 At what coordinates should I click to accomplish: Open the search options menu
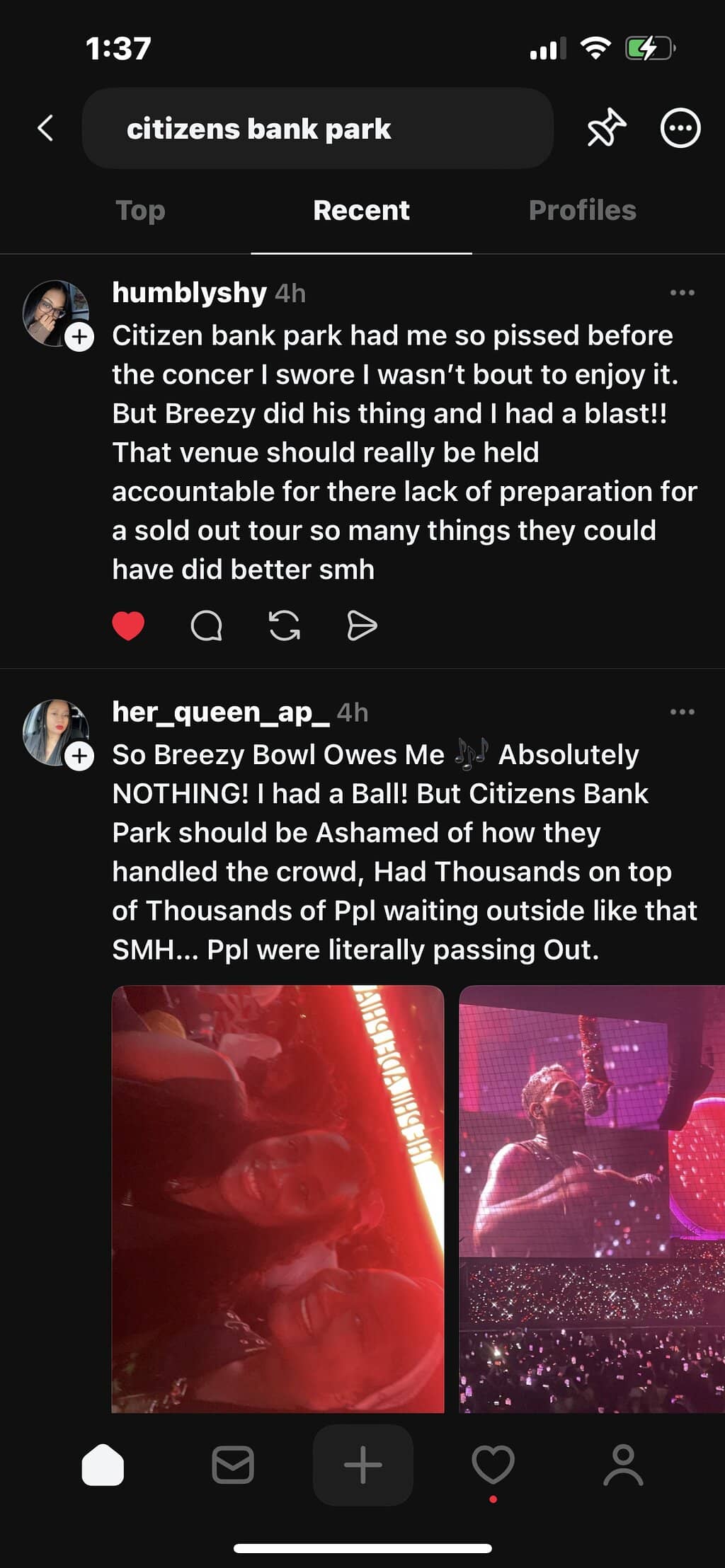point(680,128)
